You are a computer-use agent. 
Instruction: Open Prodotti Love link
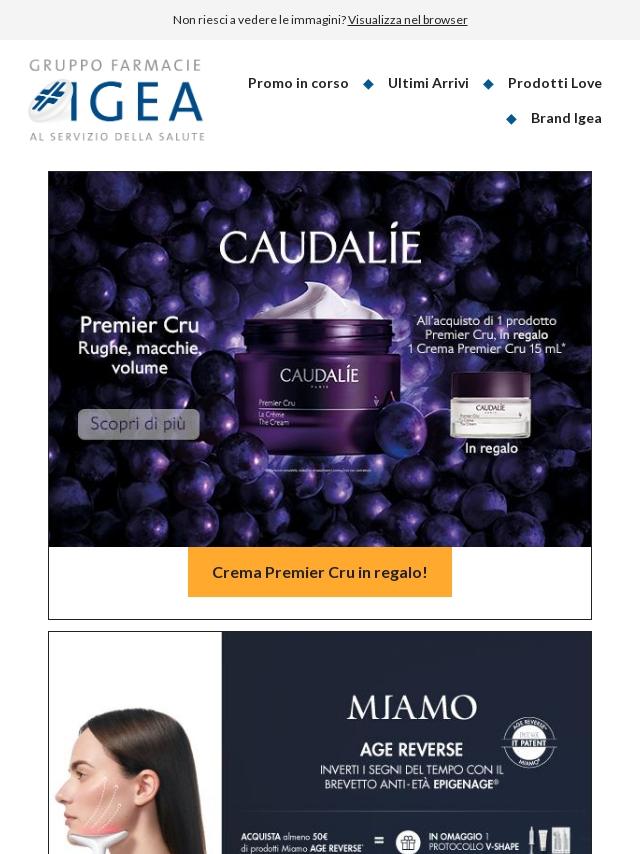click(x=554, y=83)
